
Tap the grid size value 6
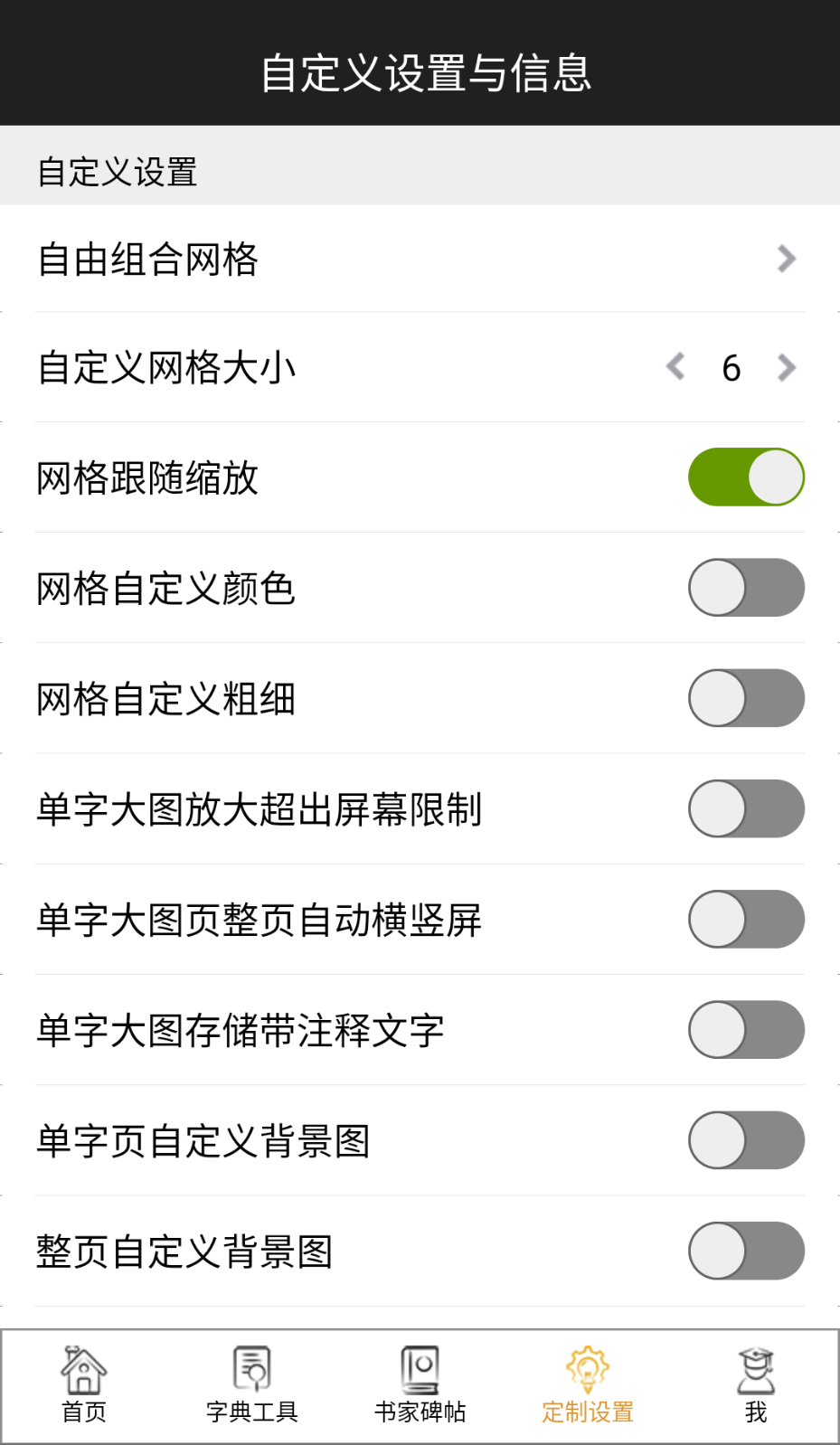coord(731,367)
